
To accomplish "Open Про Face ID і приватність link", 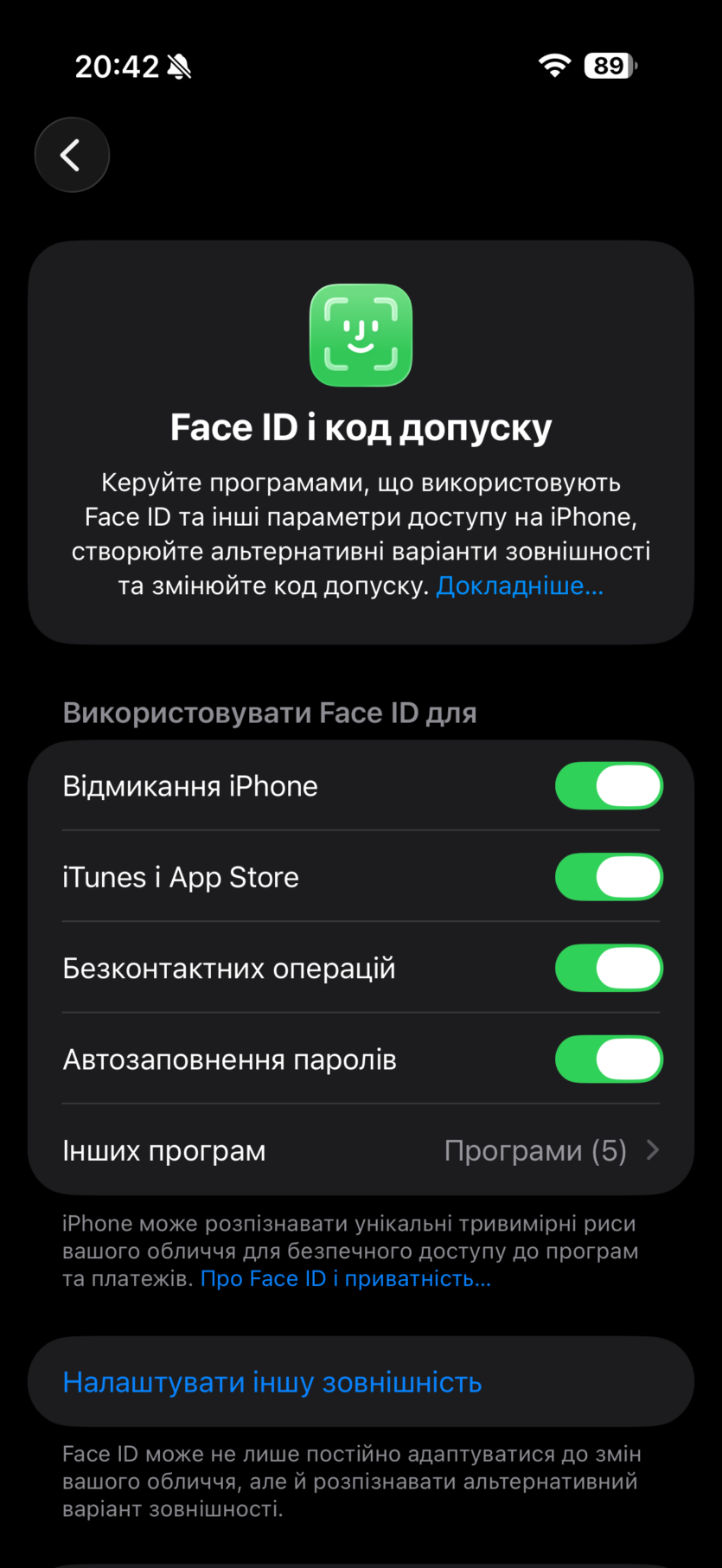I will (x=346, y=1278).
